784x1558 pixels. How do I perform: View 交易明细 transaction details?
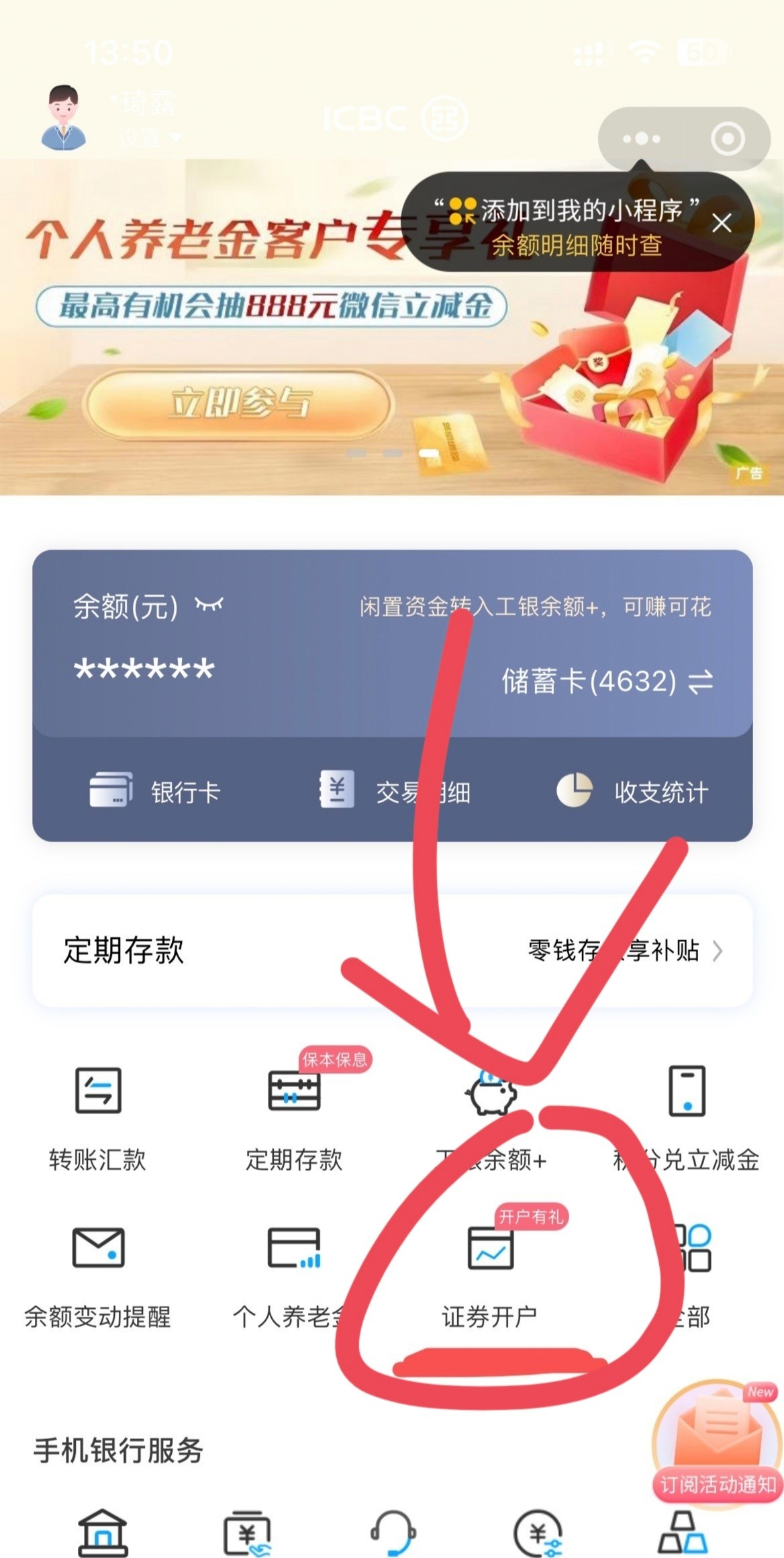(x=396, y=791)
